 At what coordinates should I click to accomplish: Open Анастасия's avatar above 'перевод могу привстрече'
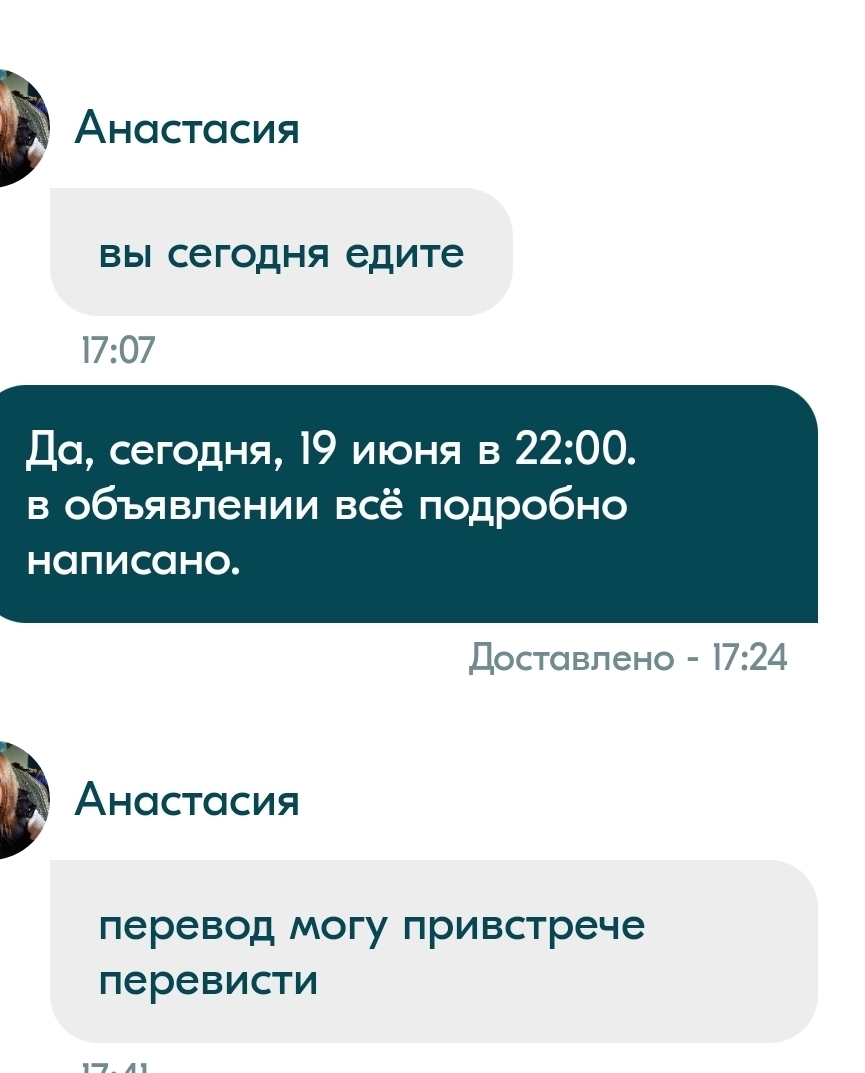tap(18, 800)
